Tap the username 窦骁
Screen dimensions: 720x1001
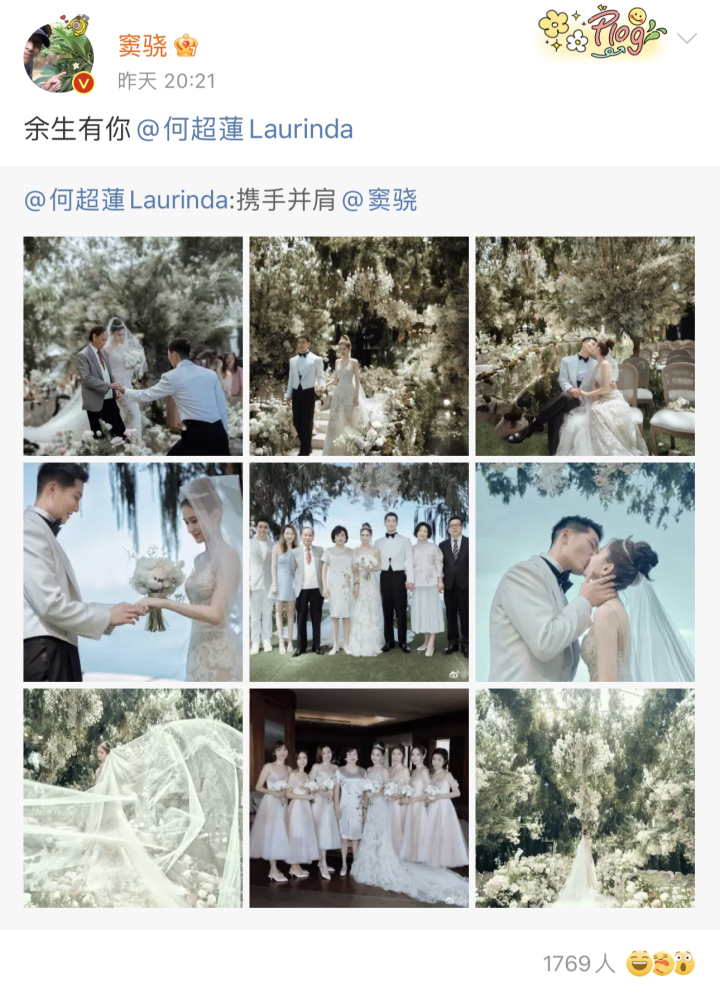(x=142, y=45)
